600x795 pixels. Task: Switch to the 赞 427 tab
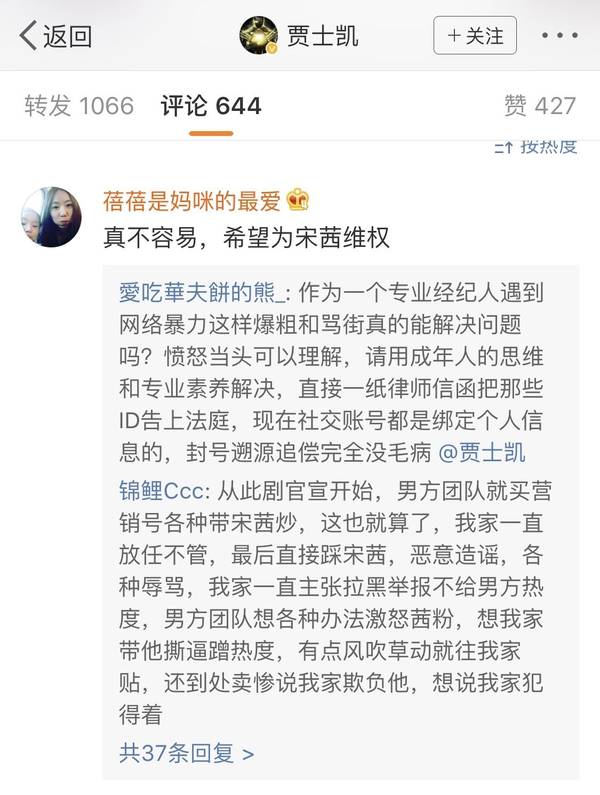[x=540, y=106]
